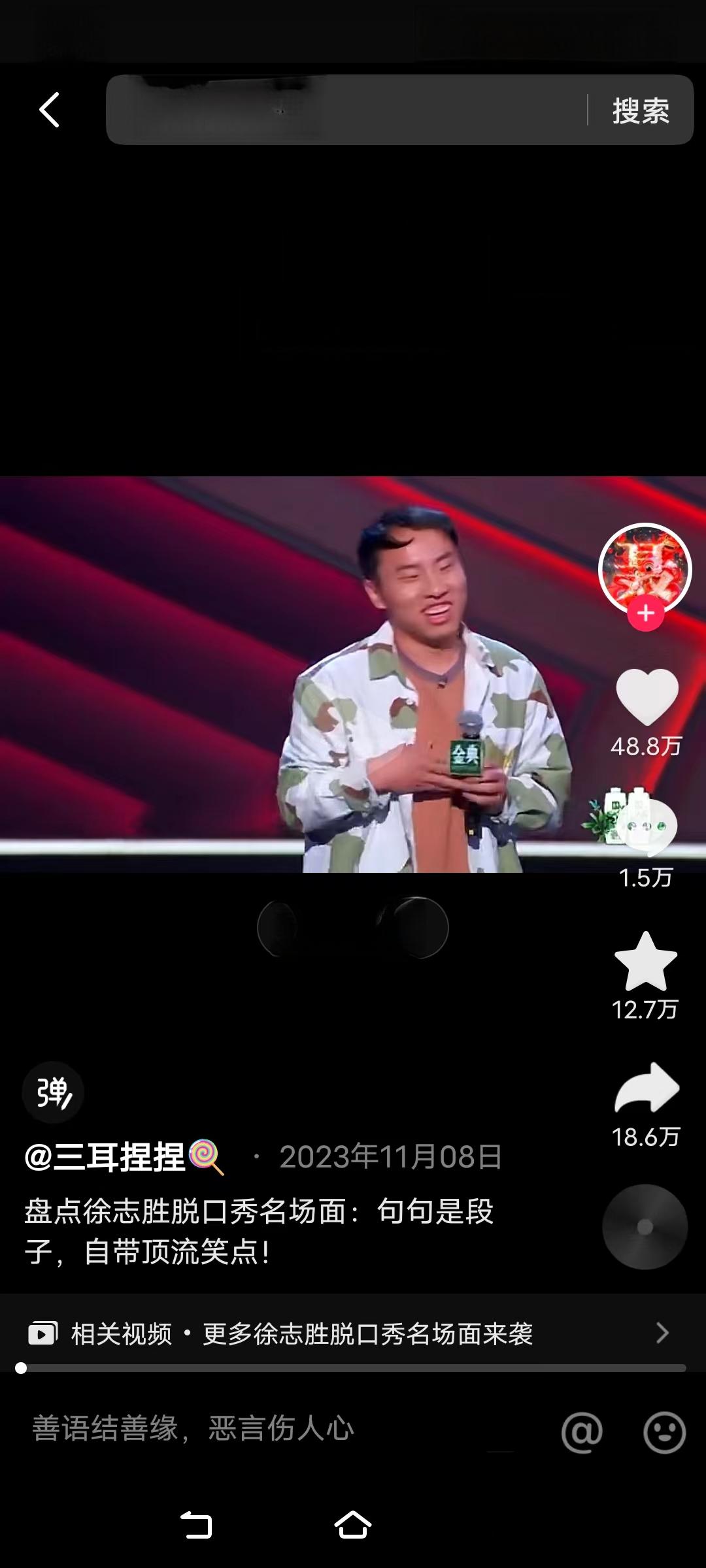Tap the video progress bar
706x1568 pixels.
[353, 1368]
